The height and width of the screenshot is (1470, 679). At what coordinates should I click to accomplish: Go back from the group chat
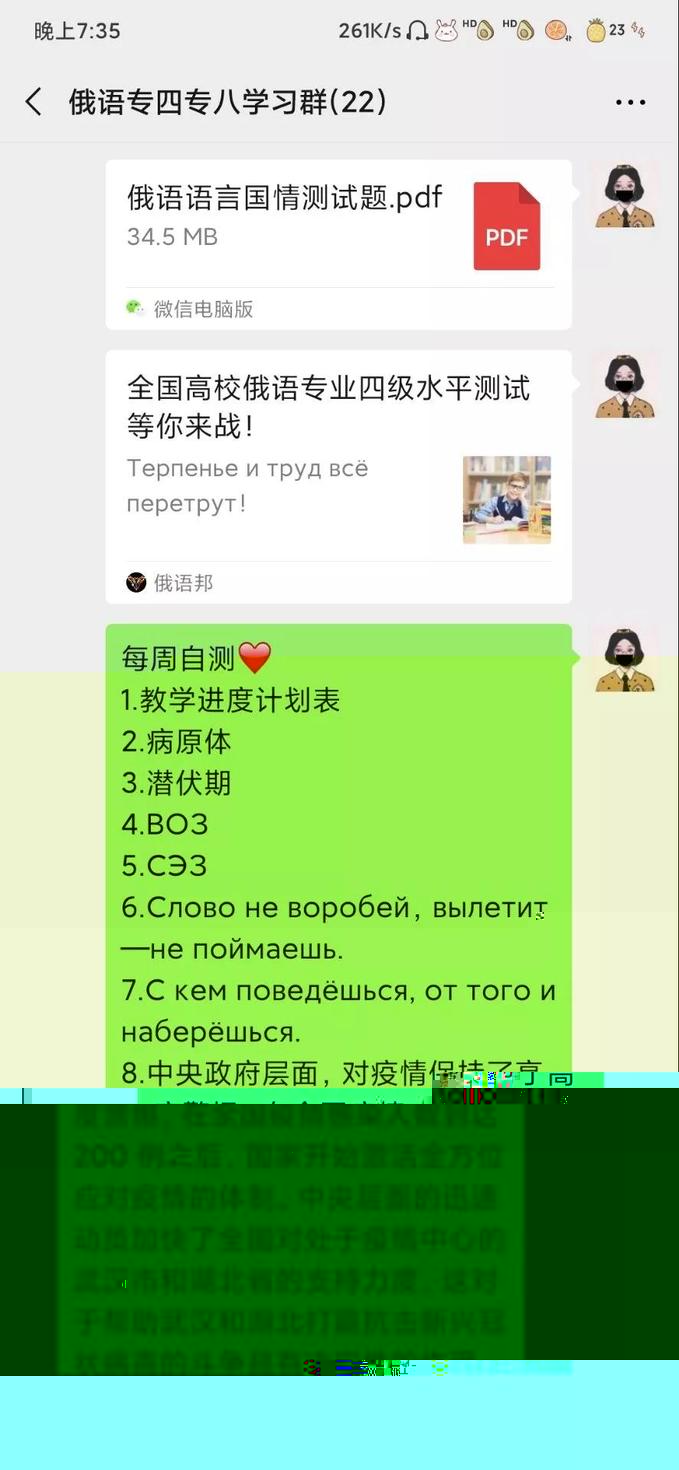click(34, 102)
